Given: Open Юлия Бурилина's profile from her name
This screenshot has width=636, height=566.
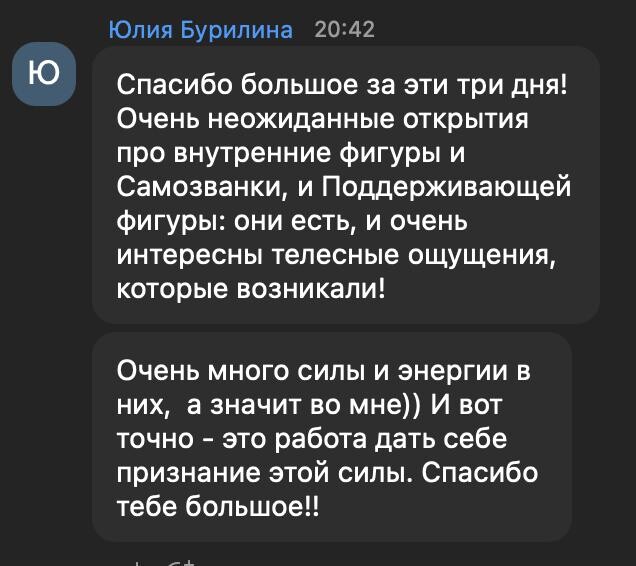Looking at the screenshot, I should click(x=200, y=29).
